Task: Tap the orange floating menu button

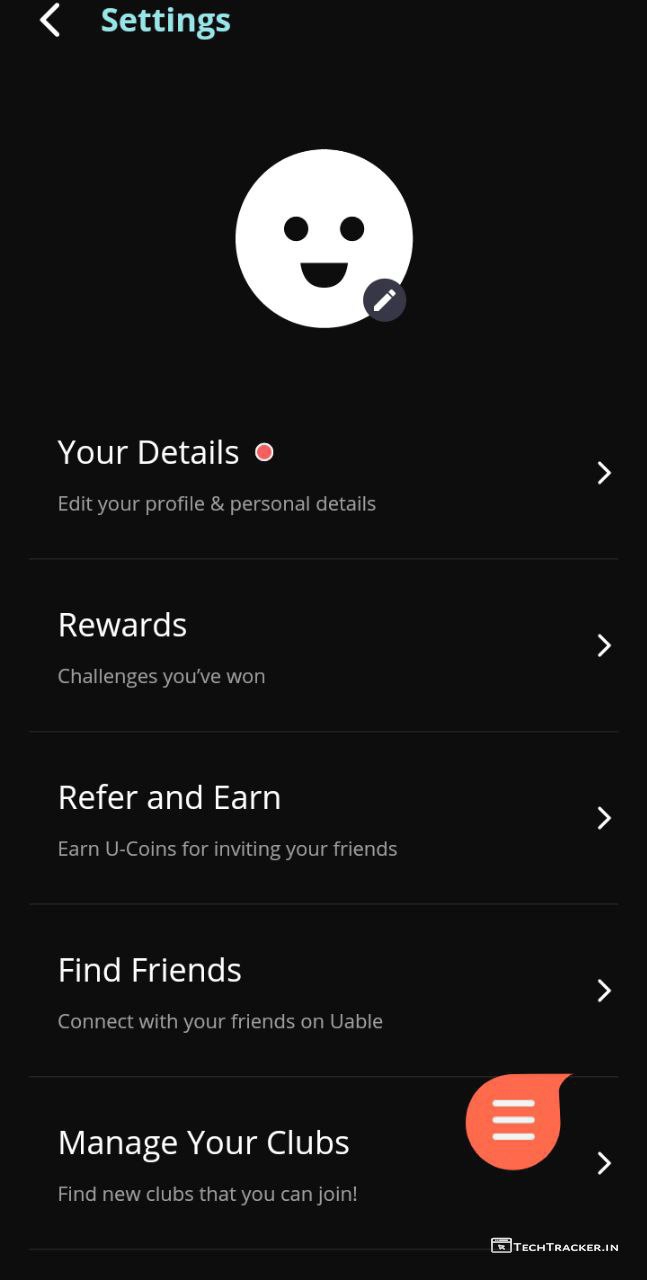Action: [514, 1121]
